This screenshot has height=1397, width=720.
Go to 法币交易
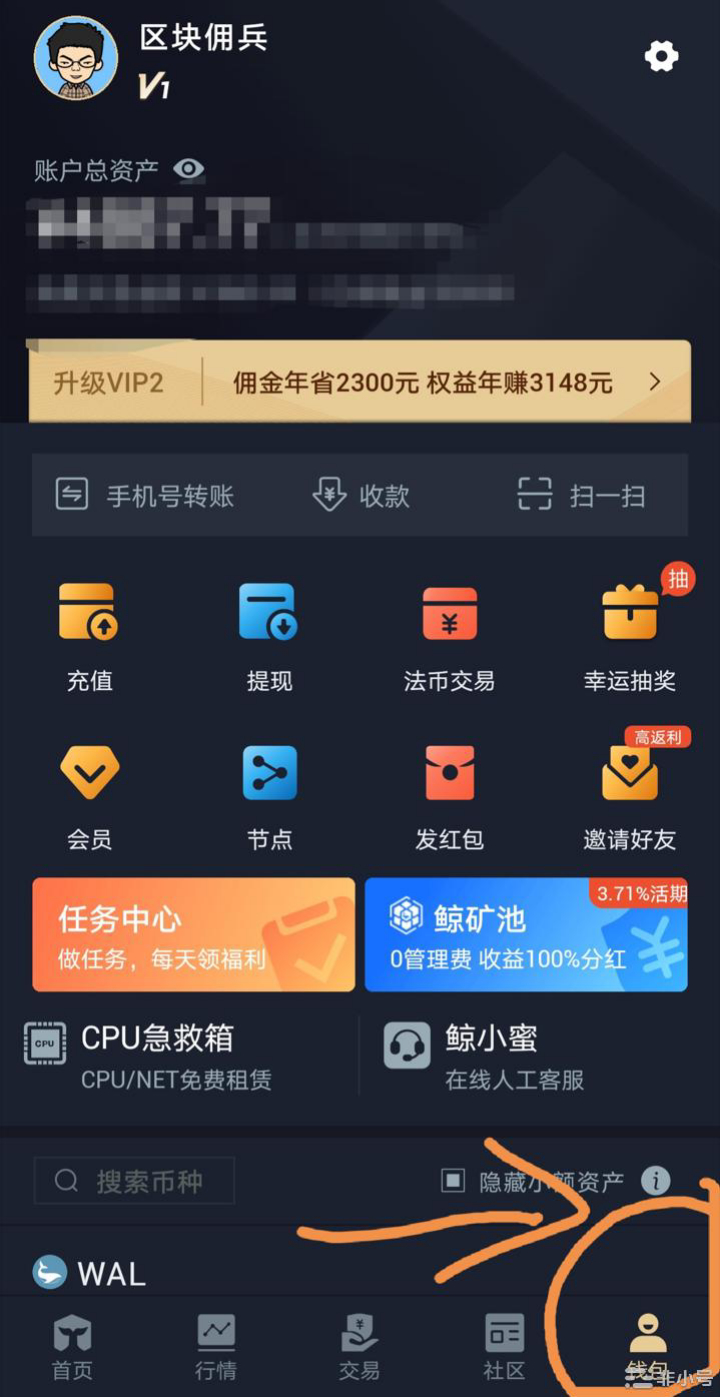[449, 636]
